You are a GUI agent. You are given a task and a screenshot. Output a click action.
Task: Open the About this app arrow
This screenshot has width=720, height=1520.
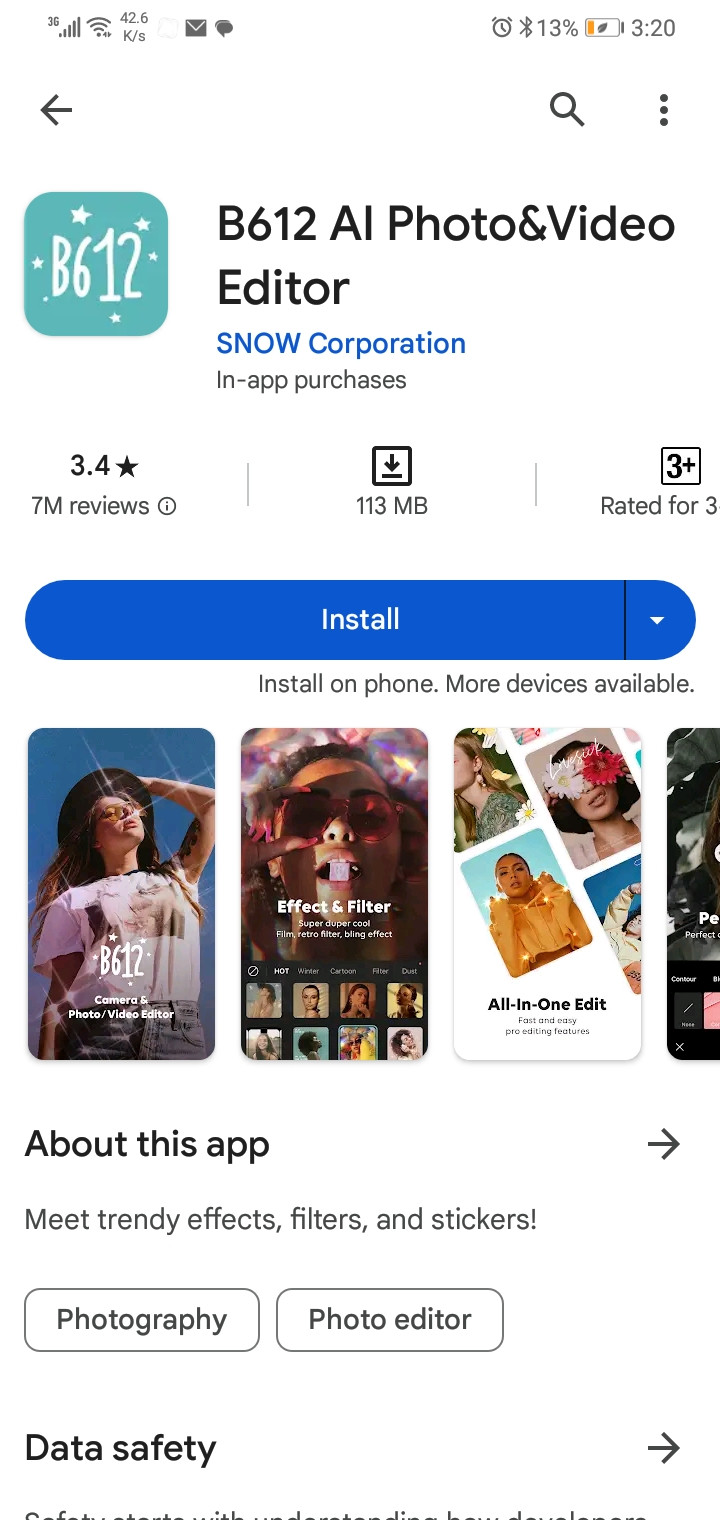tap(663, 1144)
